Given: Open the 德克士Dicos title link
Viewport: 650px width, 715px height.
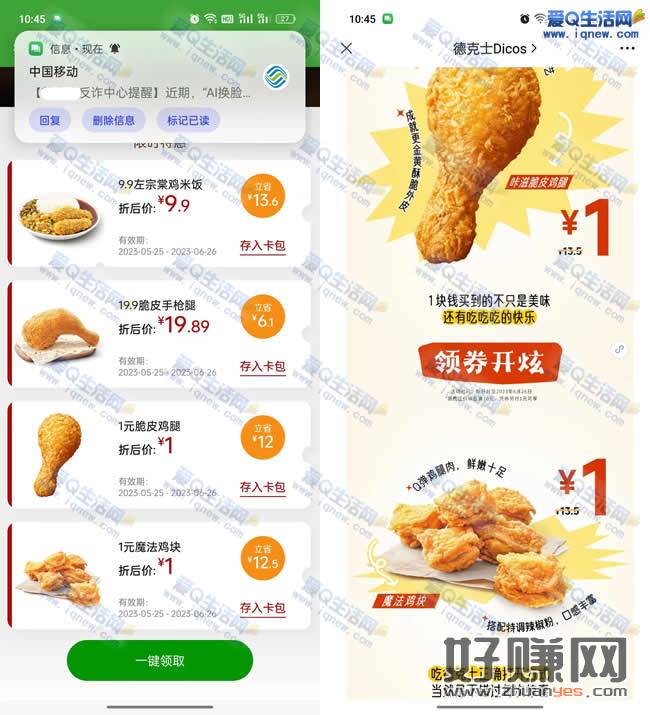Looking at the screenshot, I should click(x=494, y=48).
